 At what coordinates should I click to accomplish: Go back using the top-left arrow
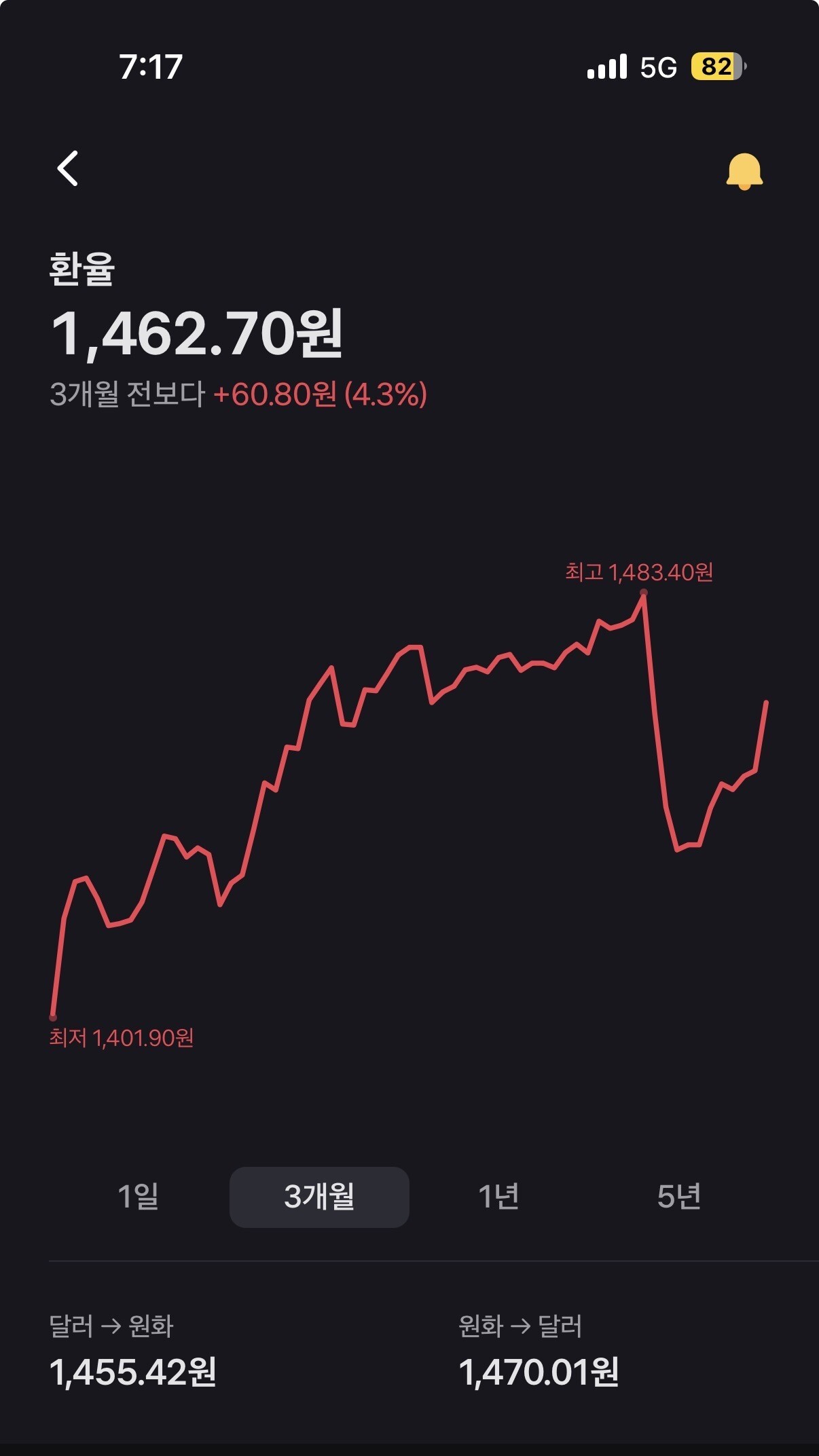click(x=68, y=168)
